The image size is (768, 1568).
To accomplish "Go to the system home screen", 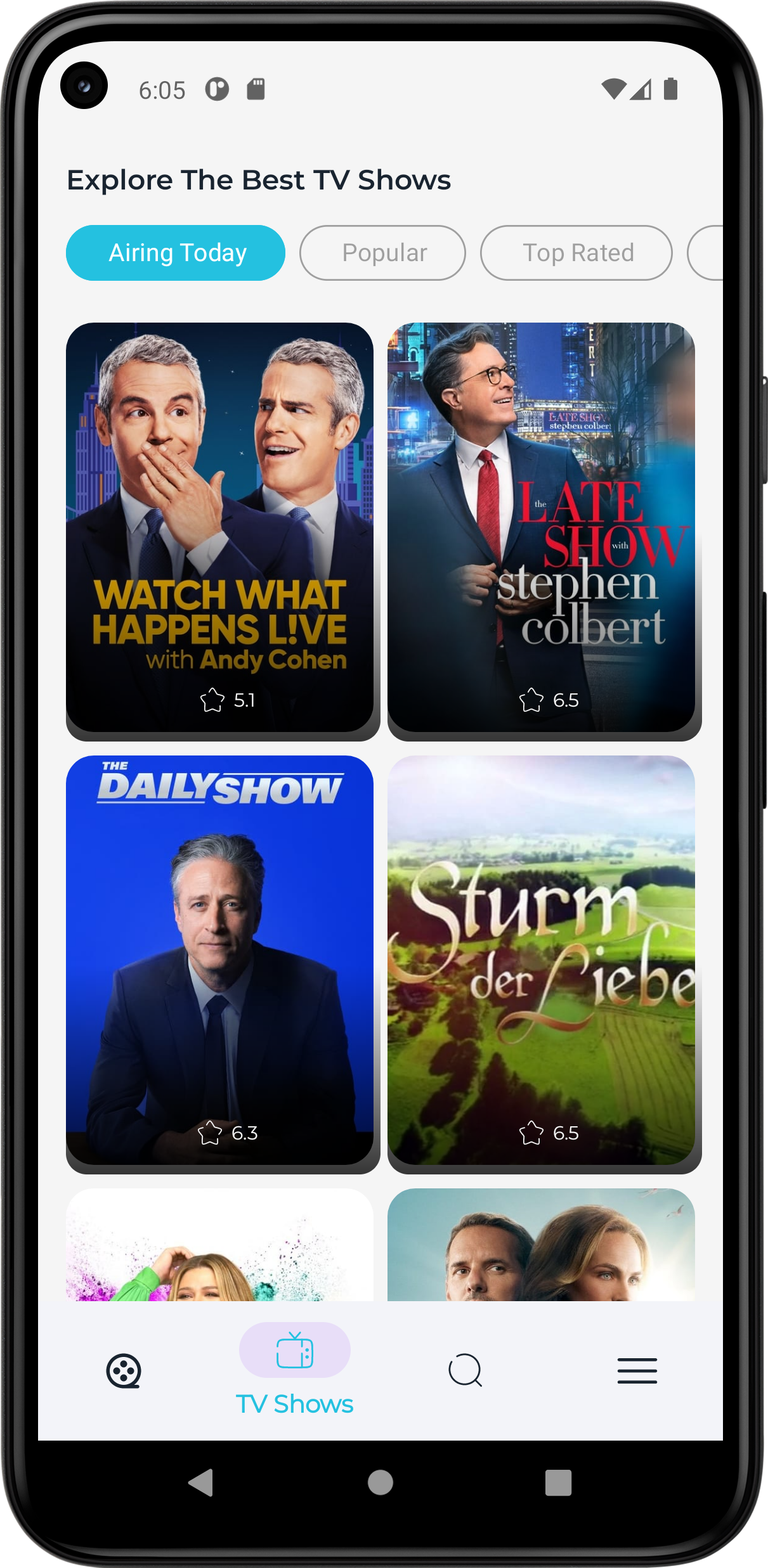I will click(381, 1482).
